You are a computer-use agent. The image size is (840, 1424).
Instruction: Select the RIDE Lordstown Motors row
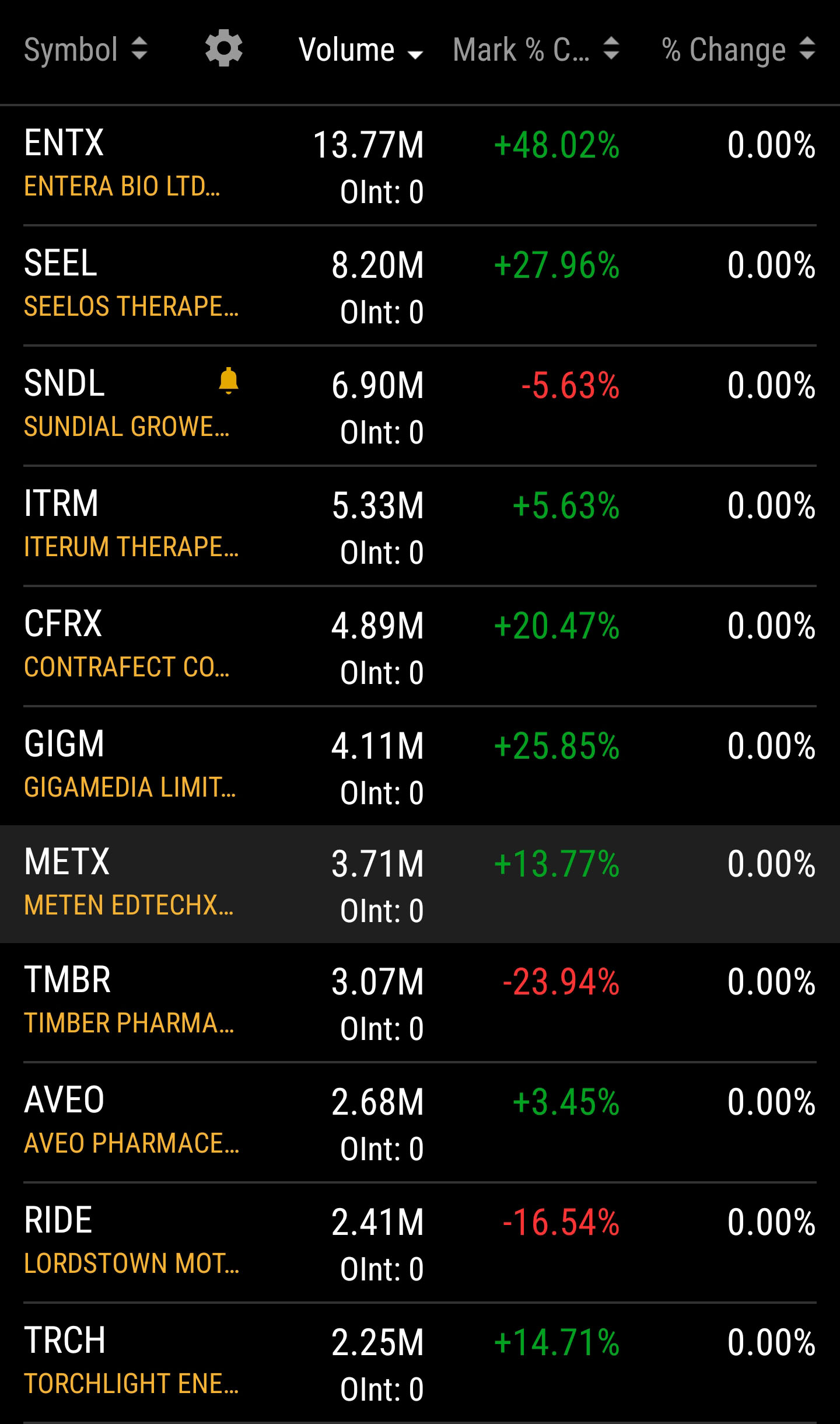[420, 1244]
